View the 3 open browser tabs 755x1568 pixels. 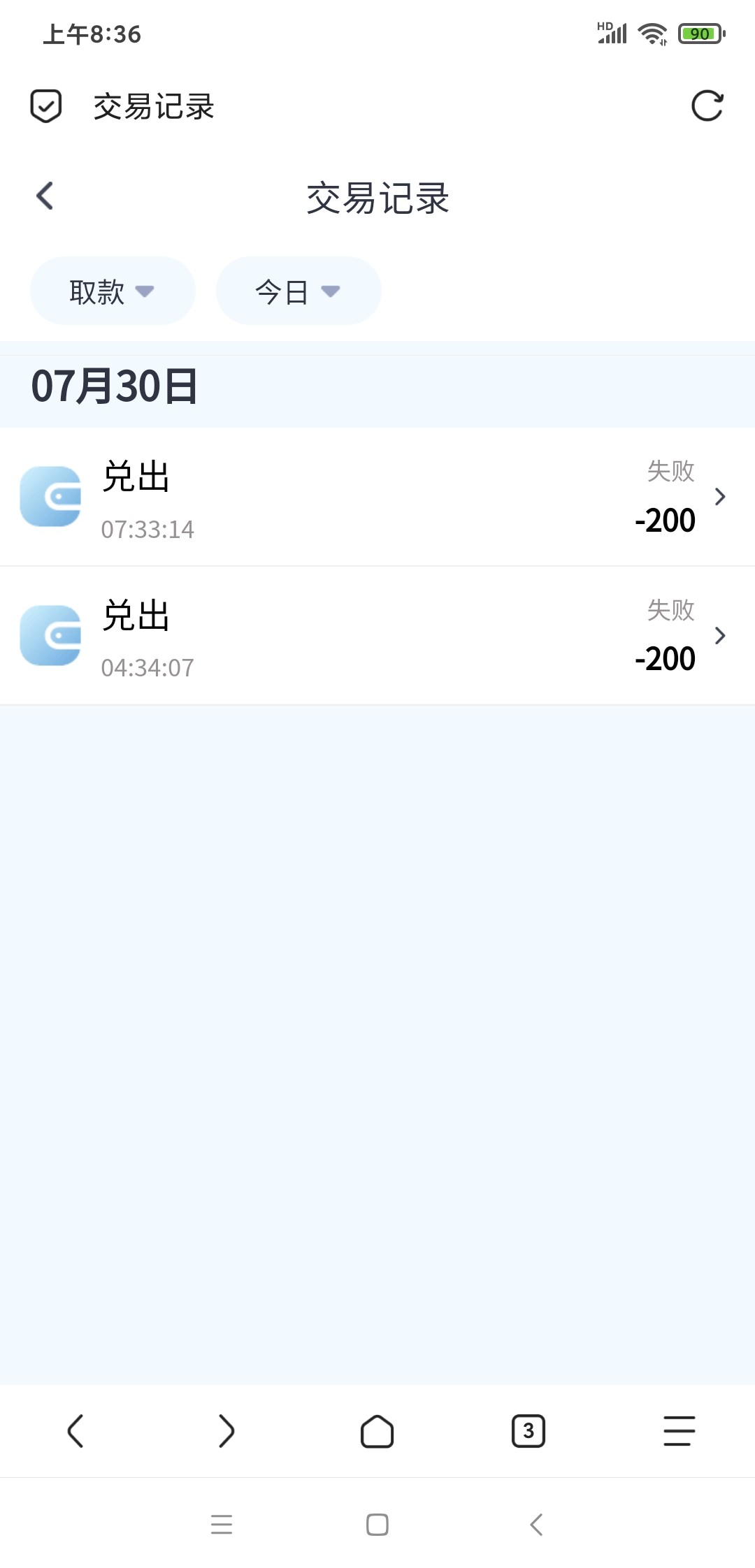(x=528, y=1431)
